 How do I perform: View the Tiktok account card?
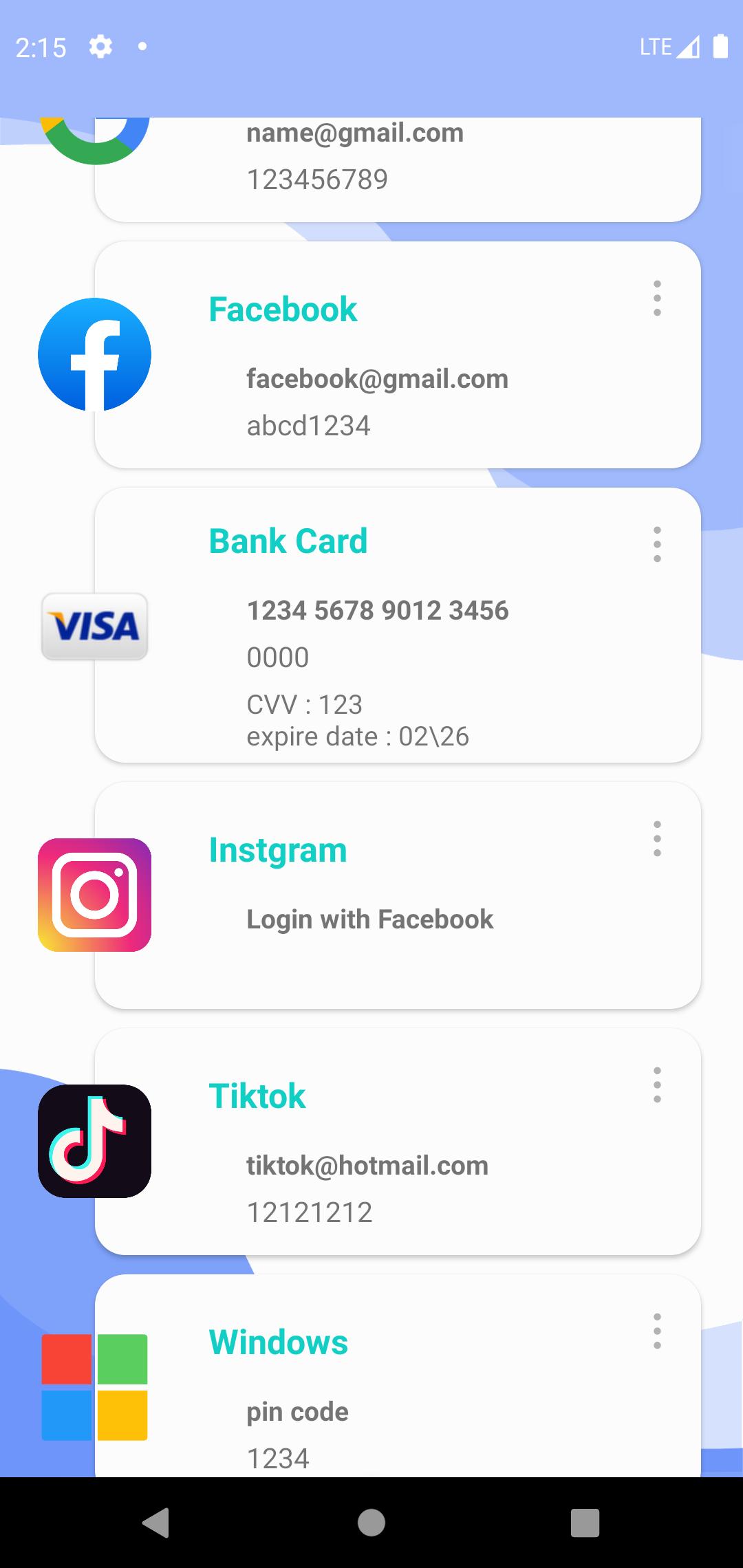tap(398, 1142)
